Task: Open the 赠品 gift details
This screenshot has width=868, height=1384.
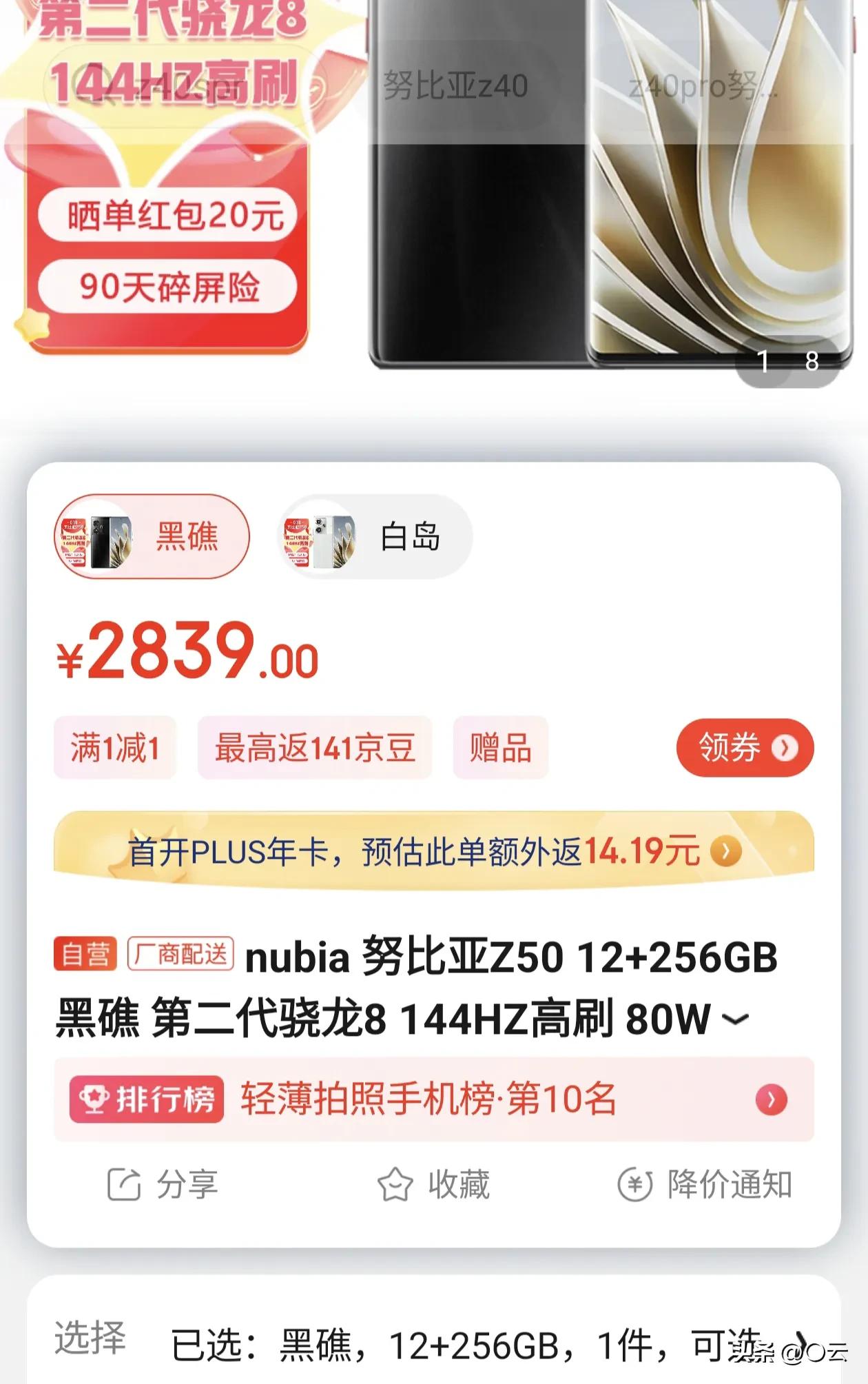Action: [501, 749]
